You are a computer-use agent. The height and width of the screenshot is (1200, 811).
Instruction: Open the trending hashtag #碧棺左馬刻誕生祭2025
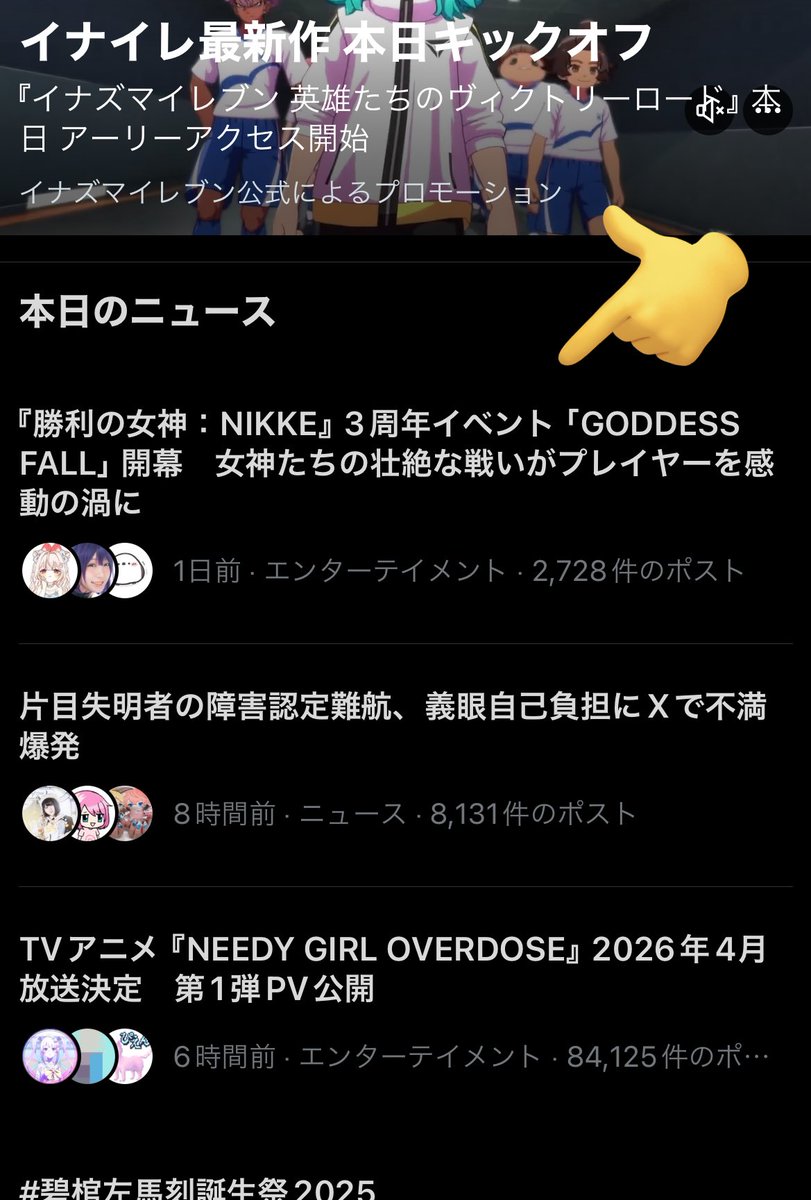pyautogui.click(x=198, y=1187)
